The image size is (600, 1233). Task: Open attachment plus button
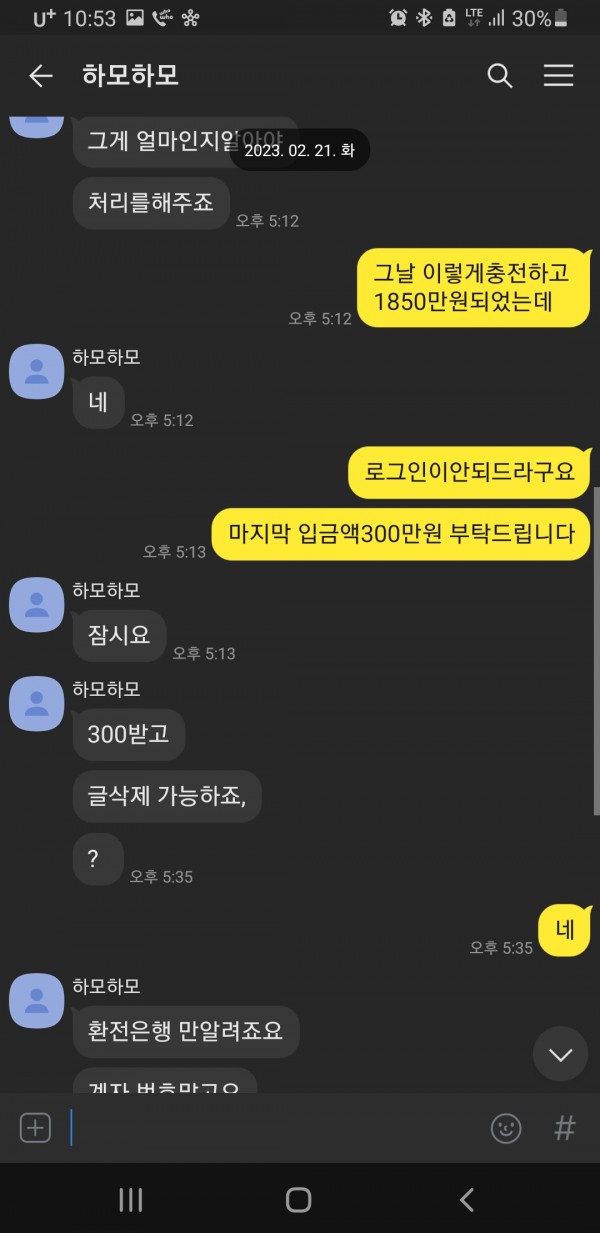click(35, 1128)
